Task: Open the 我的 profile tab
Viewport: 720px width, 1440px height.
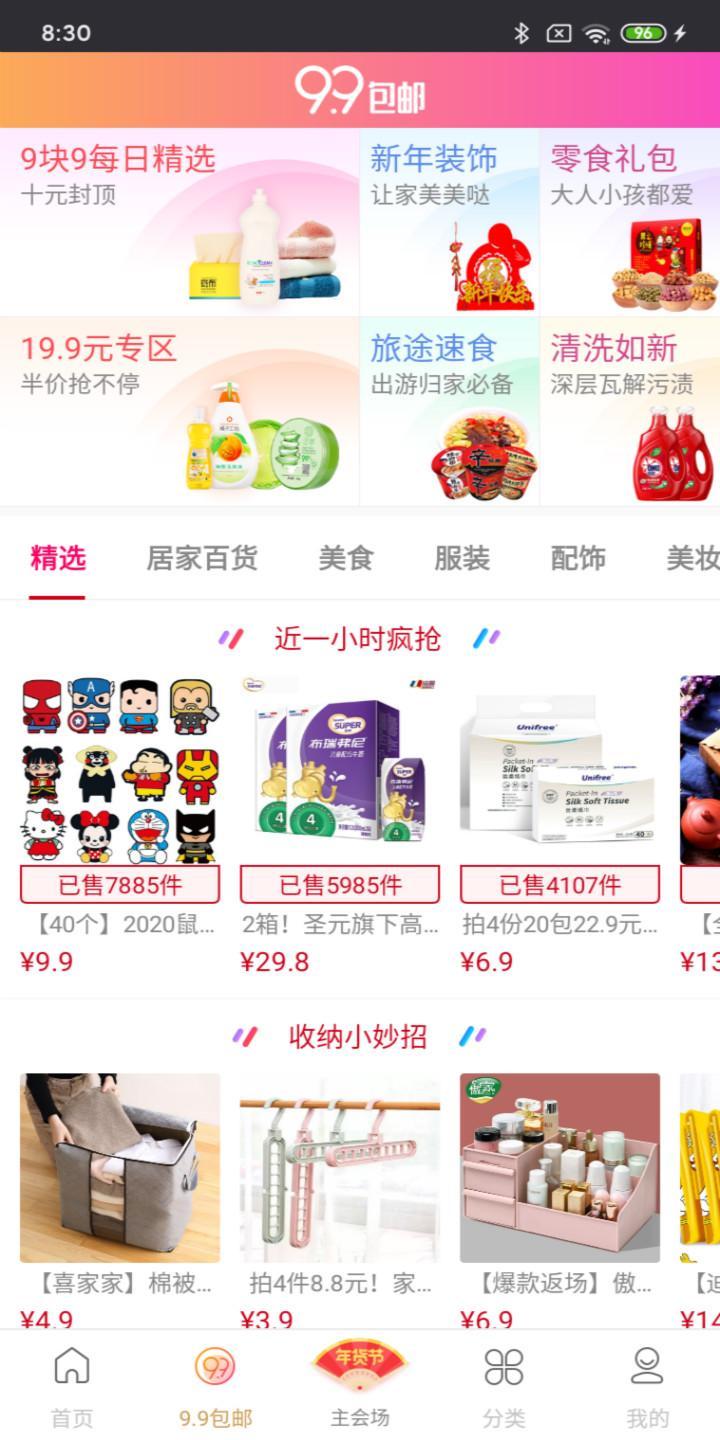Action: [648, 1386]
